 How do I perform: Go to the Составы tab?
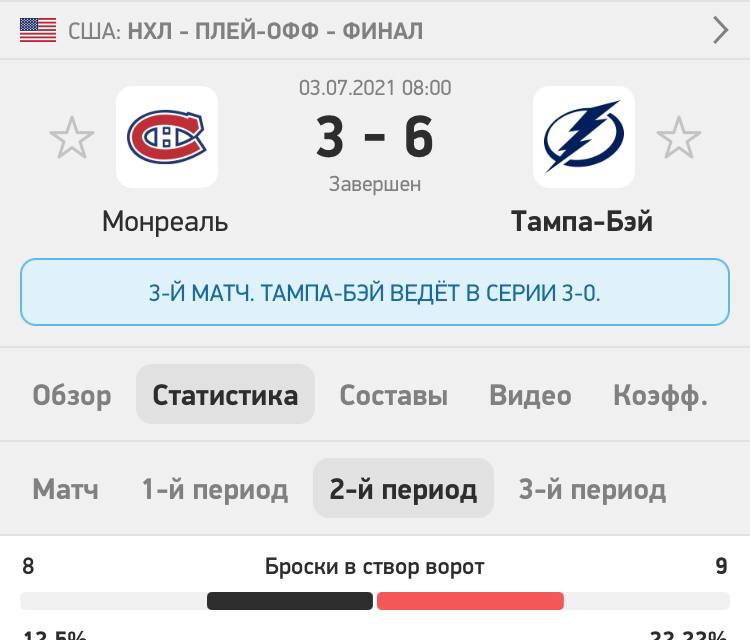point(393,395)
